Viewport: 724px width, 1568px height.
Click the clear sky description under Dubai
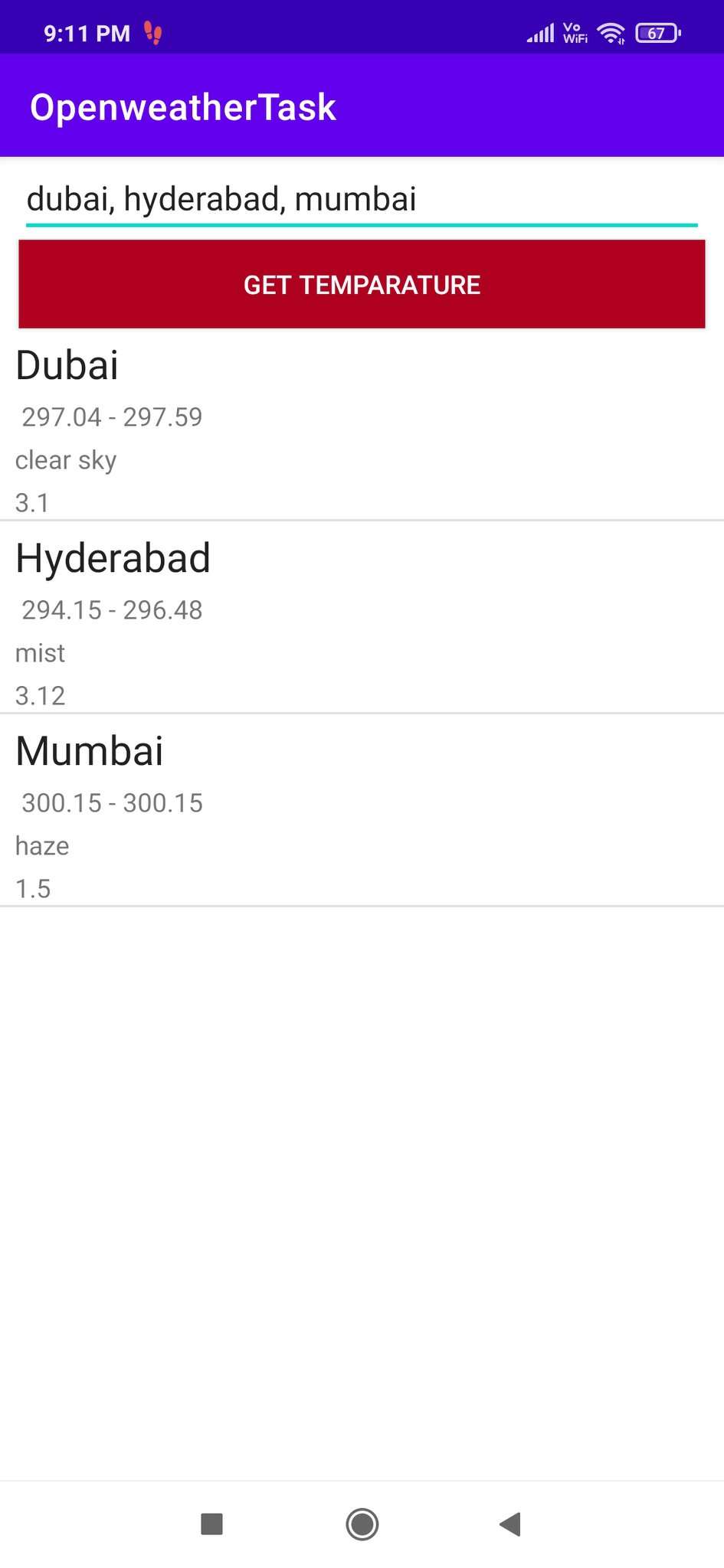(x=65, y=459)
